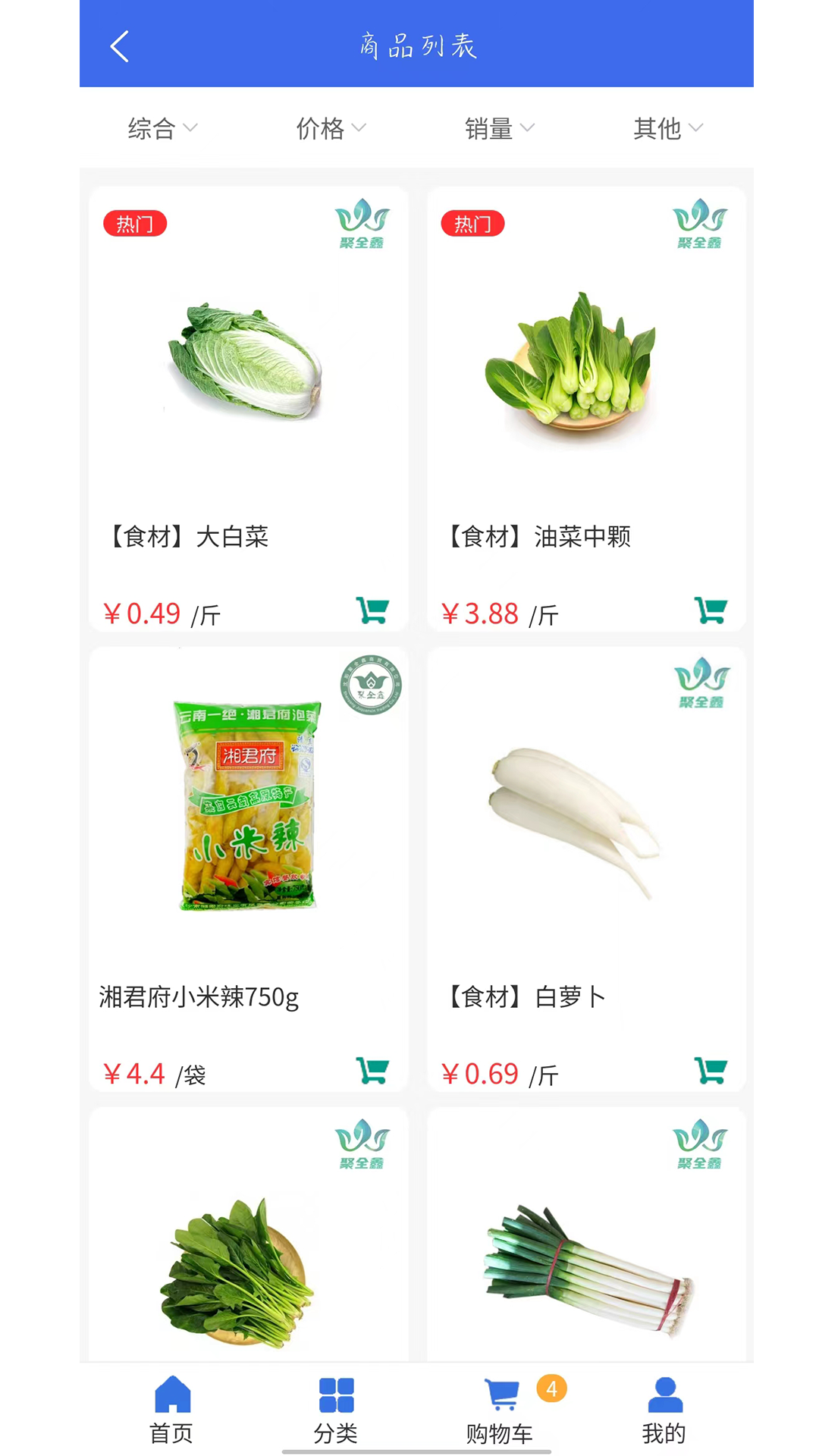Viewport: 819px width, 1456px height.
Task: Add 大白菜 to cart via cart icon
Action: 372,610
